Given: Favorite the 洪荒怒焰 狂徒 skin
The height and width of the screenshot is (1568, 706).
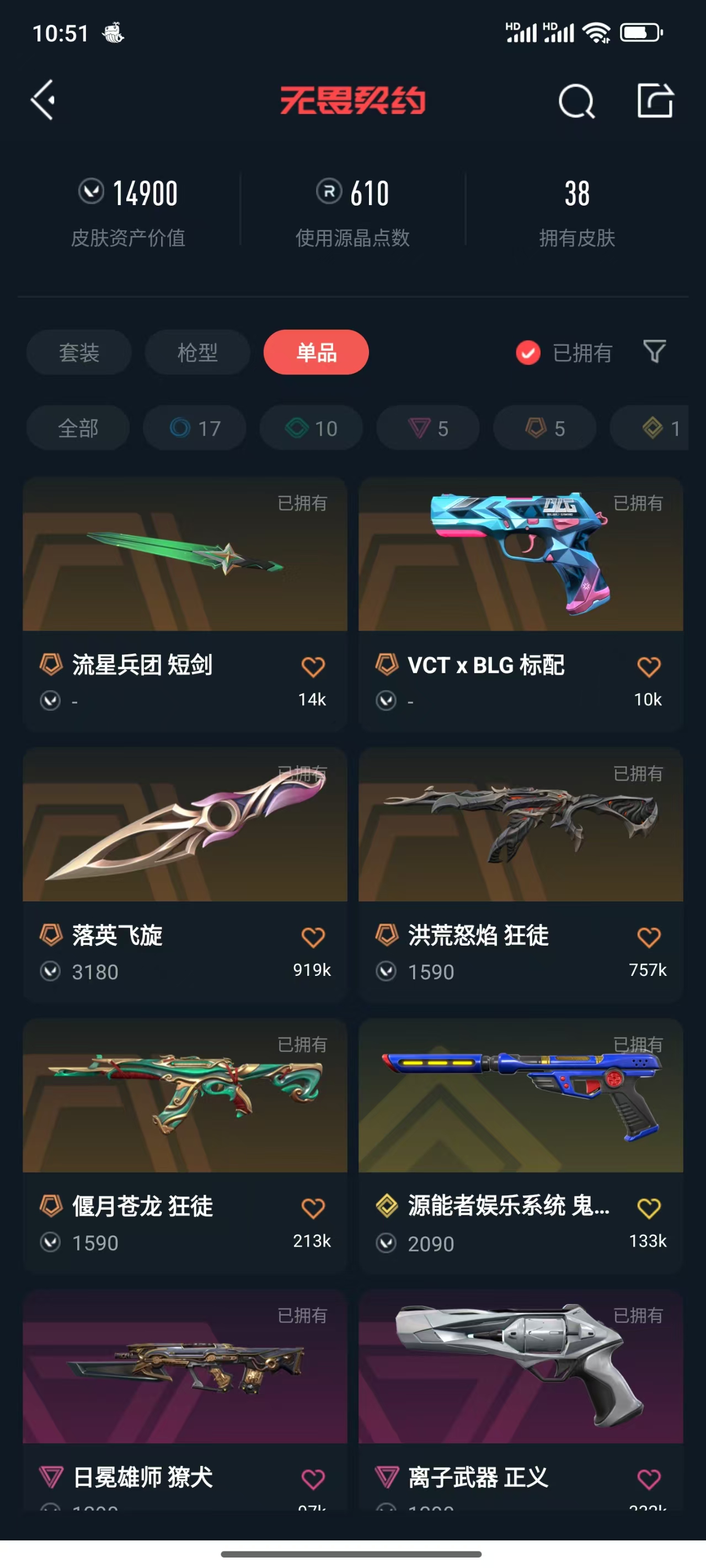Looking at the screenshot, I should coord(648,937).
